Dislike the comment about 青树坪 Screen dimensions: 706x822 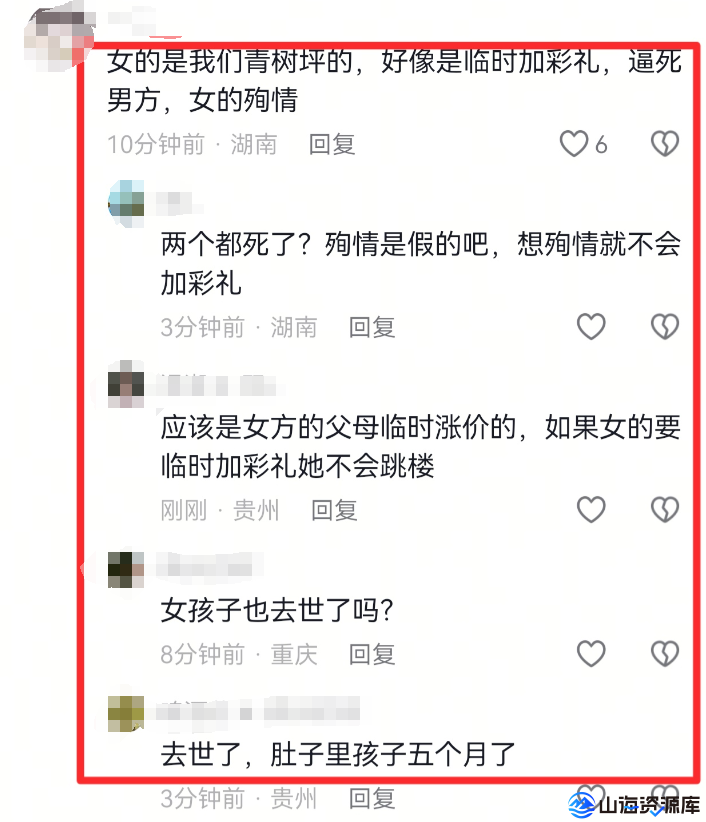[665, 144]
